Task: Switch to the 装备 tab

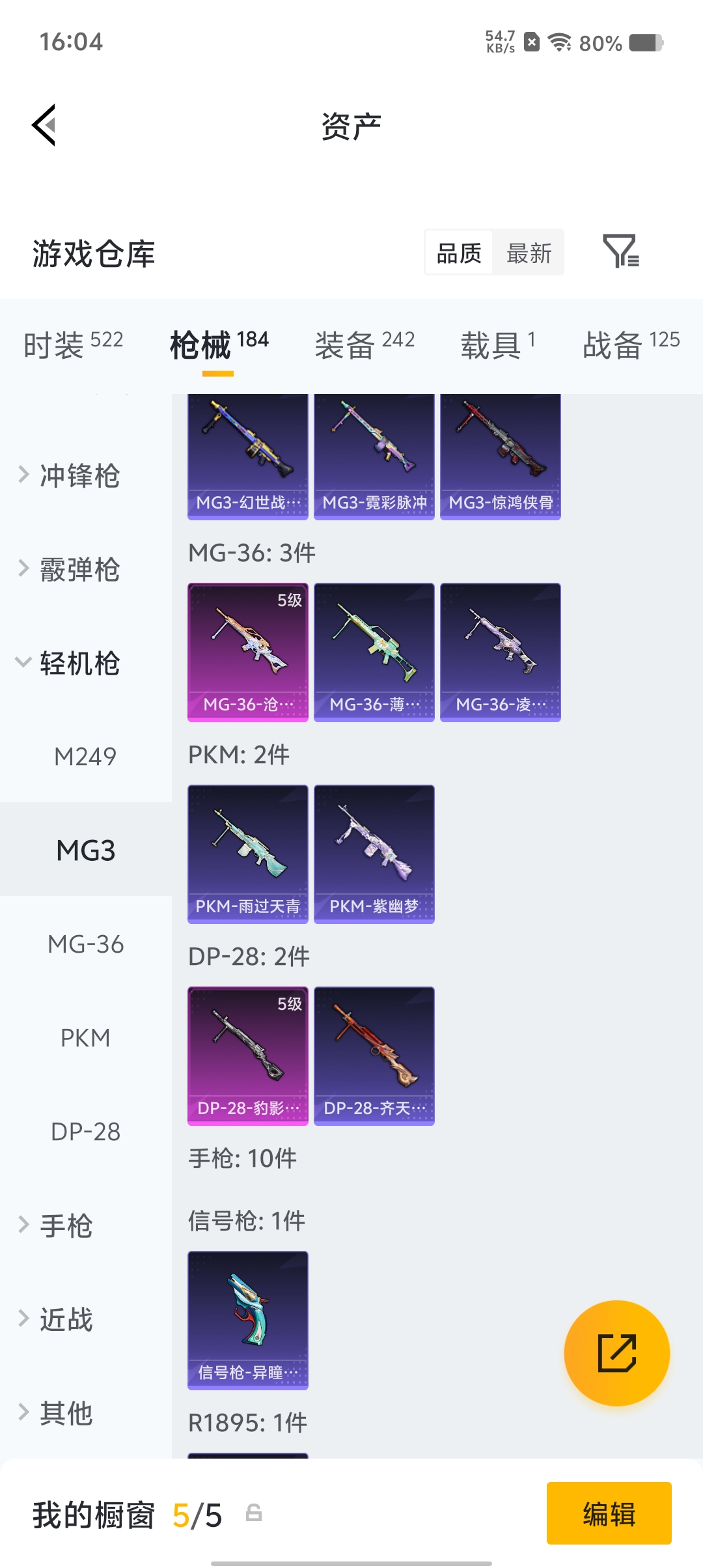Action: 365,344
